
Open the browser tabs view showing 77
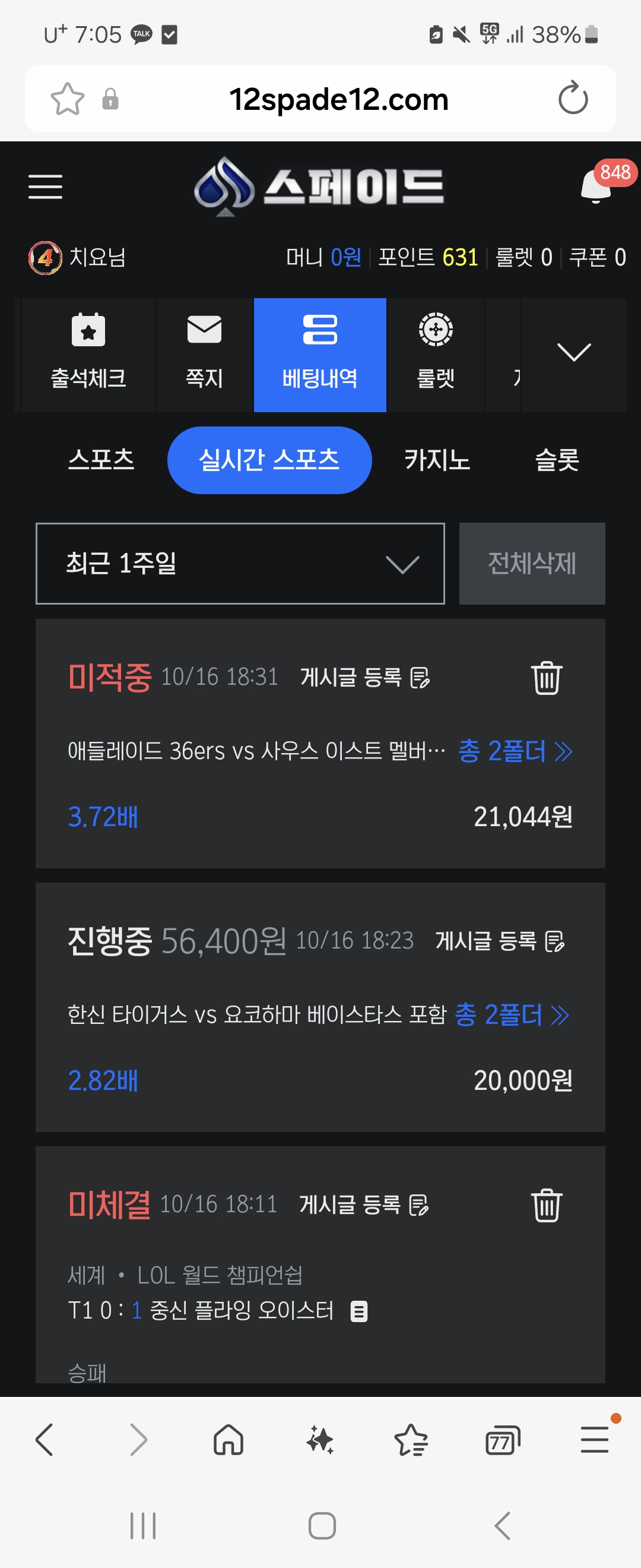pyautogui.click(x=502, y=1441)
